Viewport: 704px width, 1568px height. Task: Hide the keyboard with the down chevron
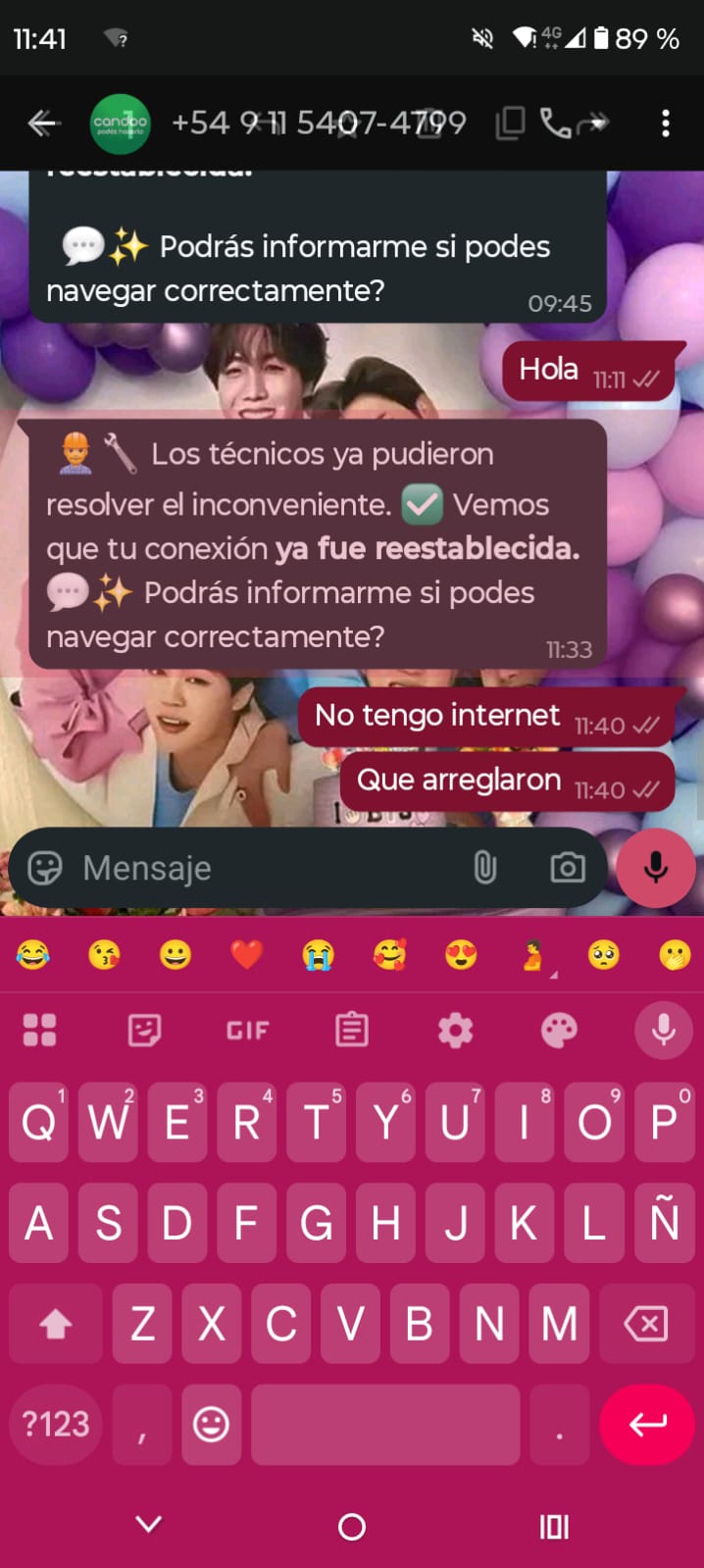tap(149, 1525)
